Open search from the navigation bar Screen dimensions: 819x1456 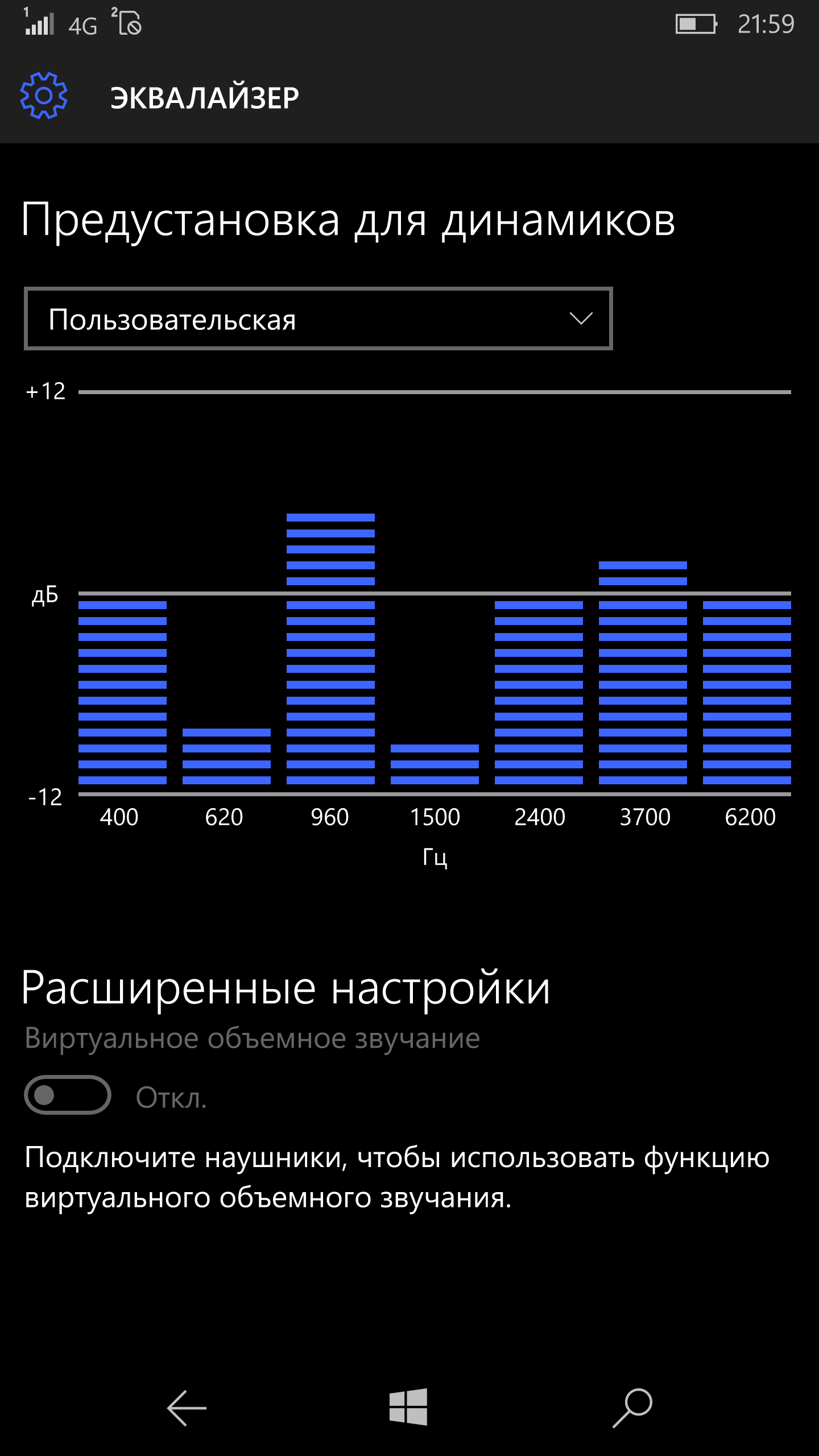pos(632,1408)
